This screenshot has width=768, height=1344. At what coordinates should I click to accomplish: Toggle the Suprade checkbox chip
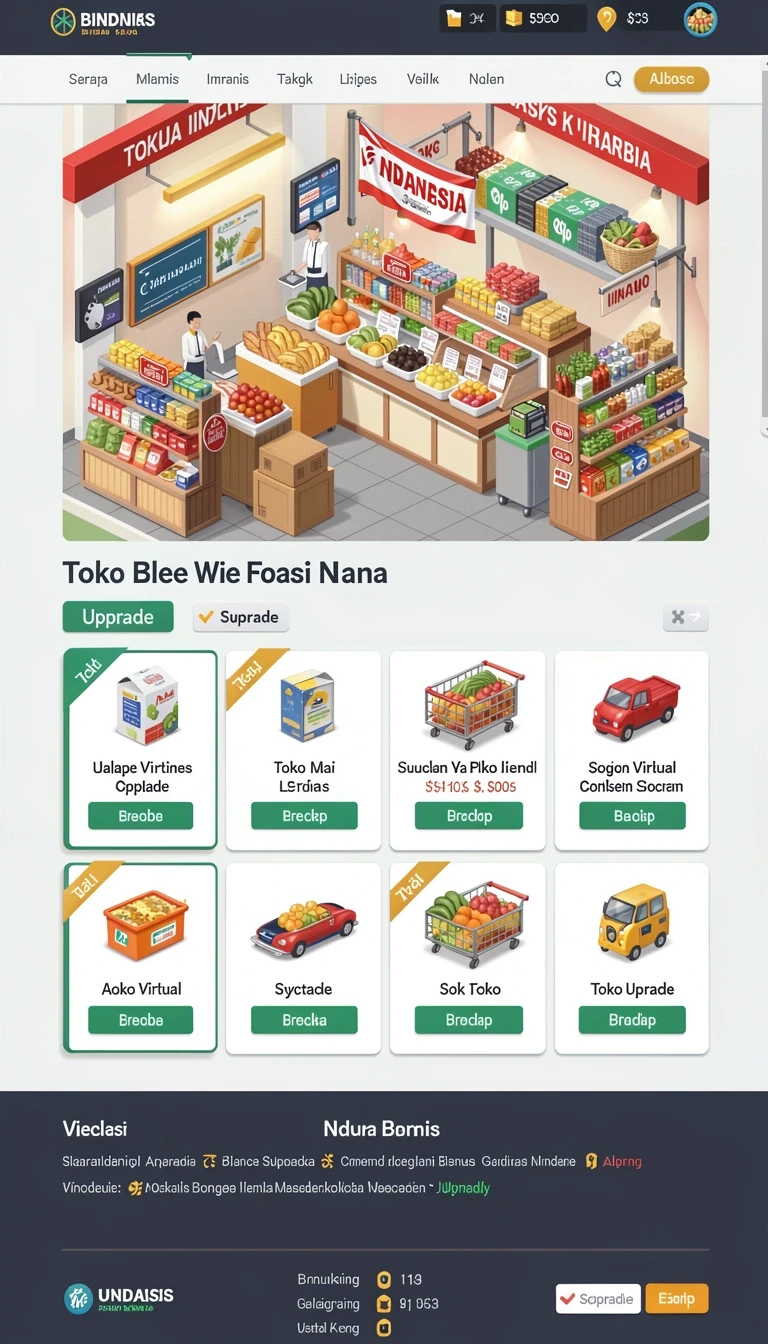[x=241, y=617]
